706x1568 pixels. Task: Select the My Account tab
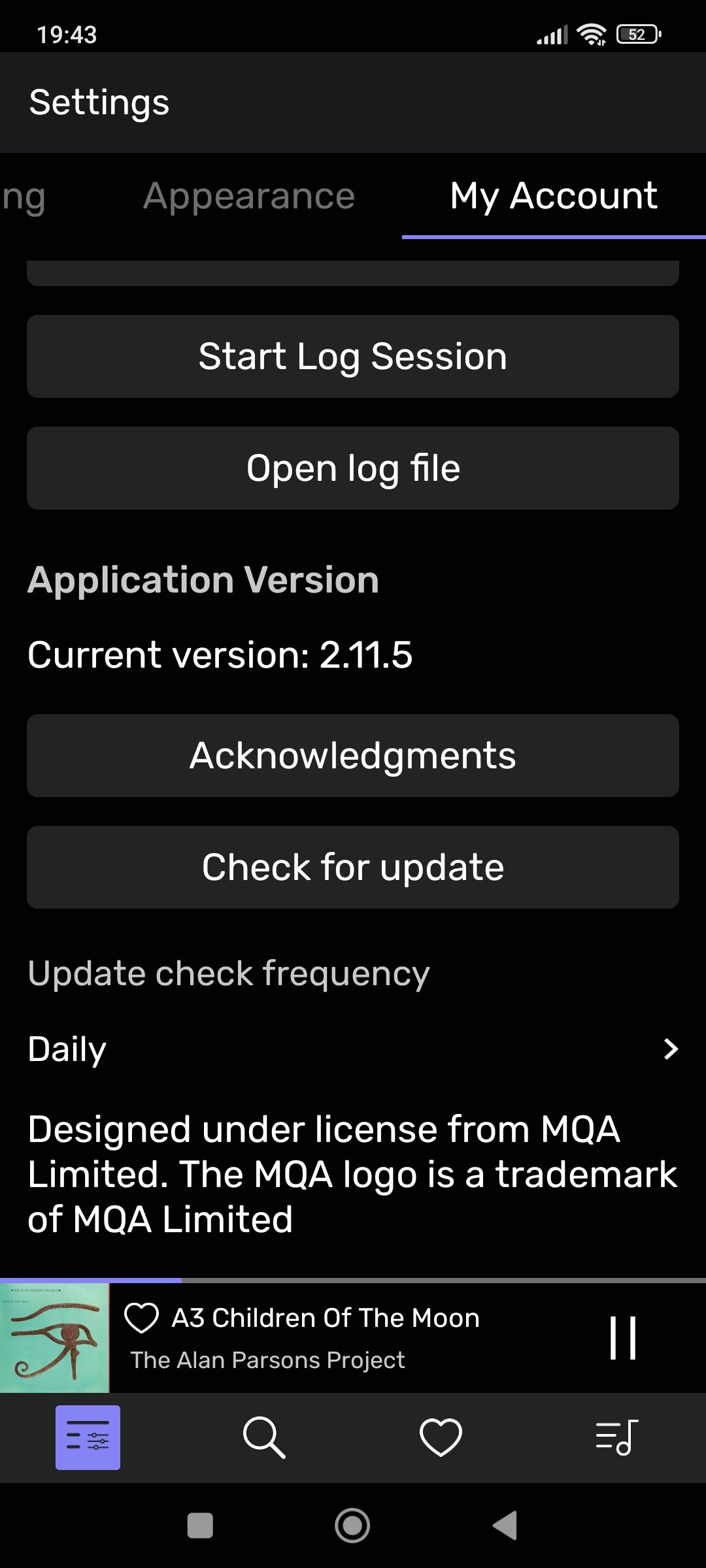tap(553, 196)
